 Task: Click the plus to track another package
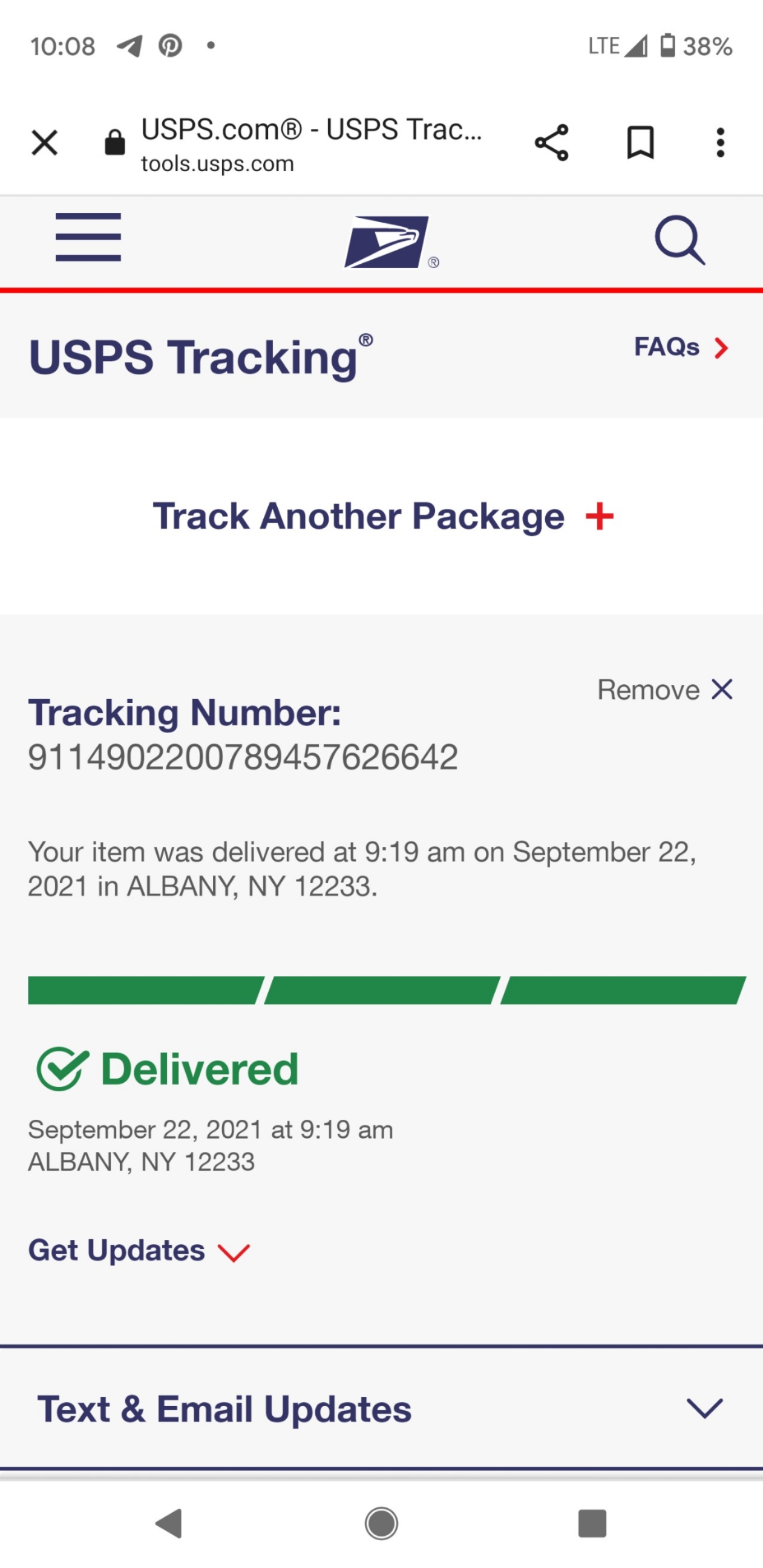(x=600, y=515)
